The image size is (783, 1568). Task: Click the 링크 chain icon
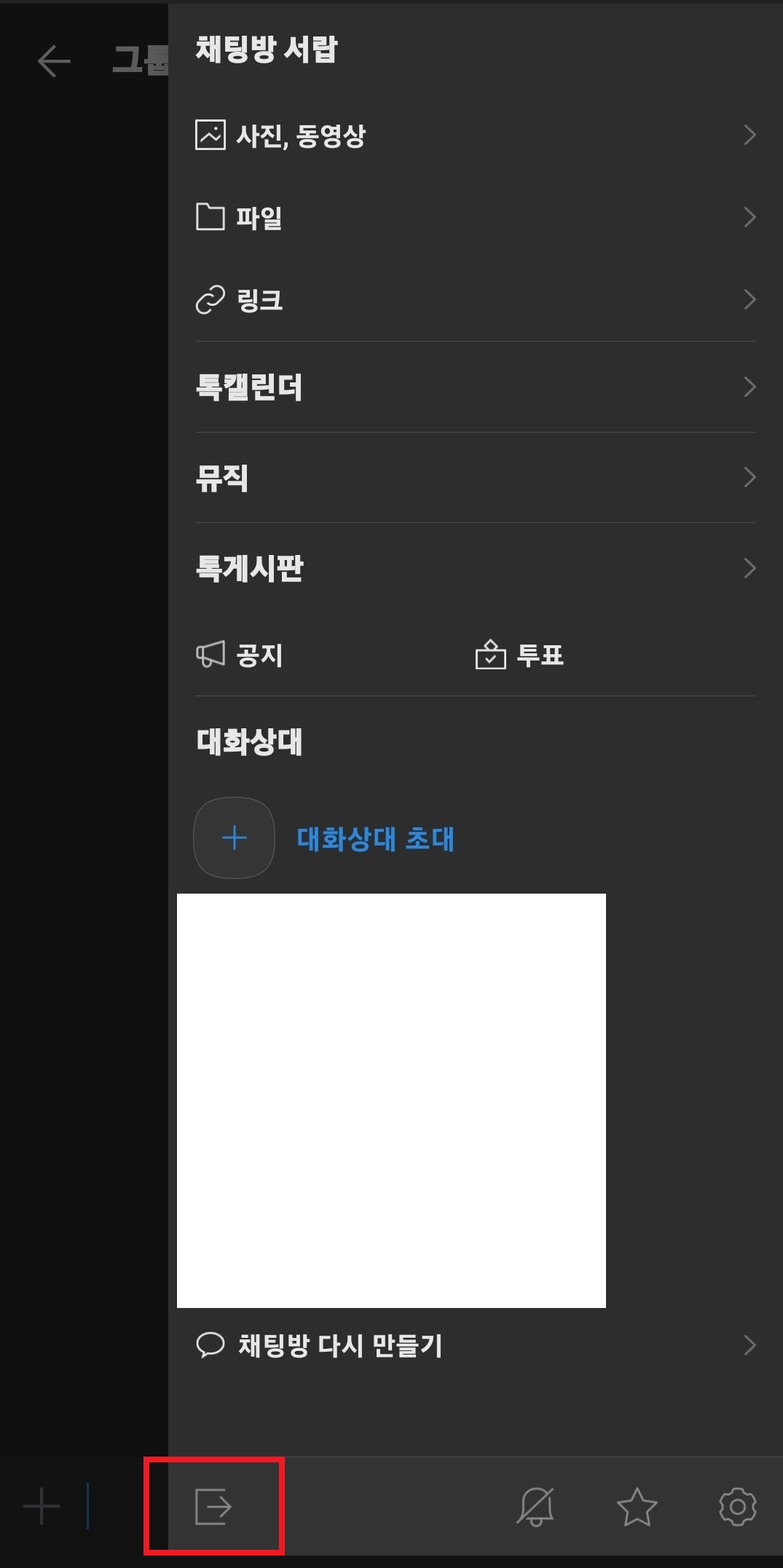click(210, 299)
